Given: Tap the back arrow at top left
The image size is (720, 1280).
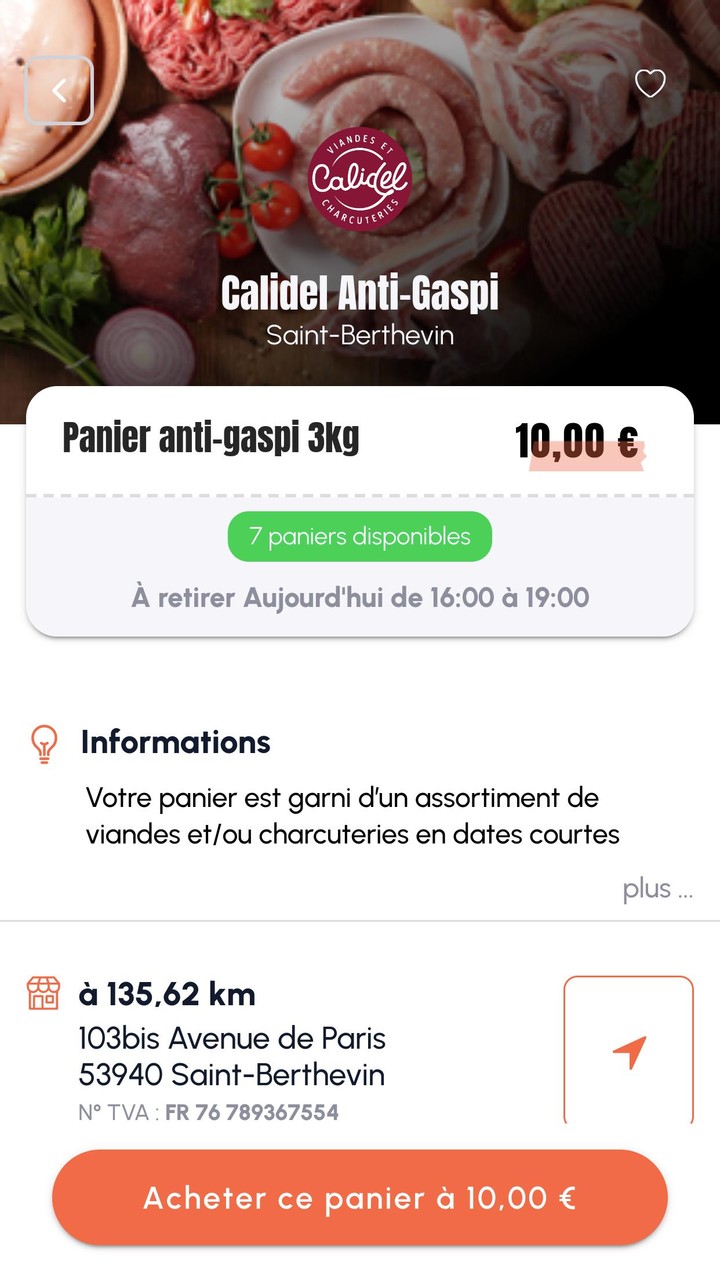Looking at the screenshot, I should (x=58, y=90).
